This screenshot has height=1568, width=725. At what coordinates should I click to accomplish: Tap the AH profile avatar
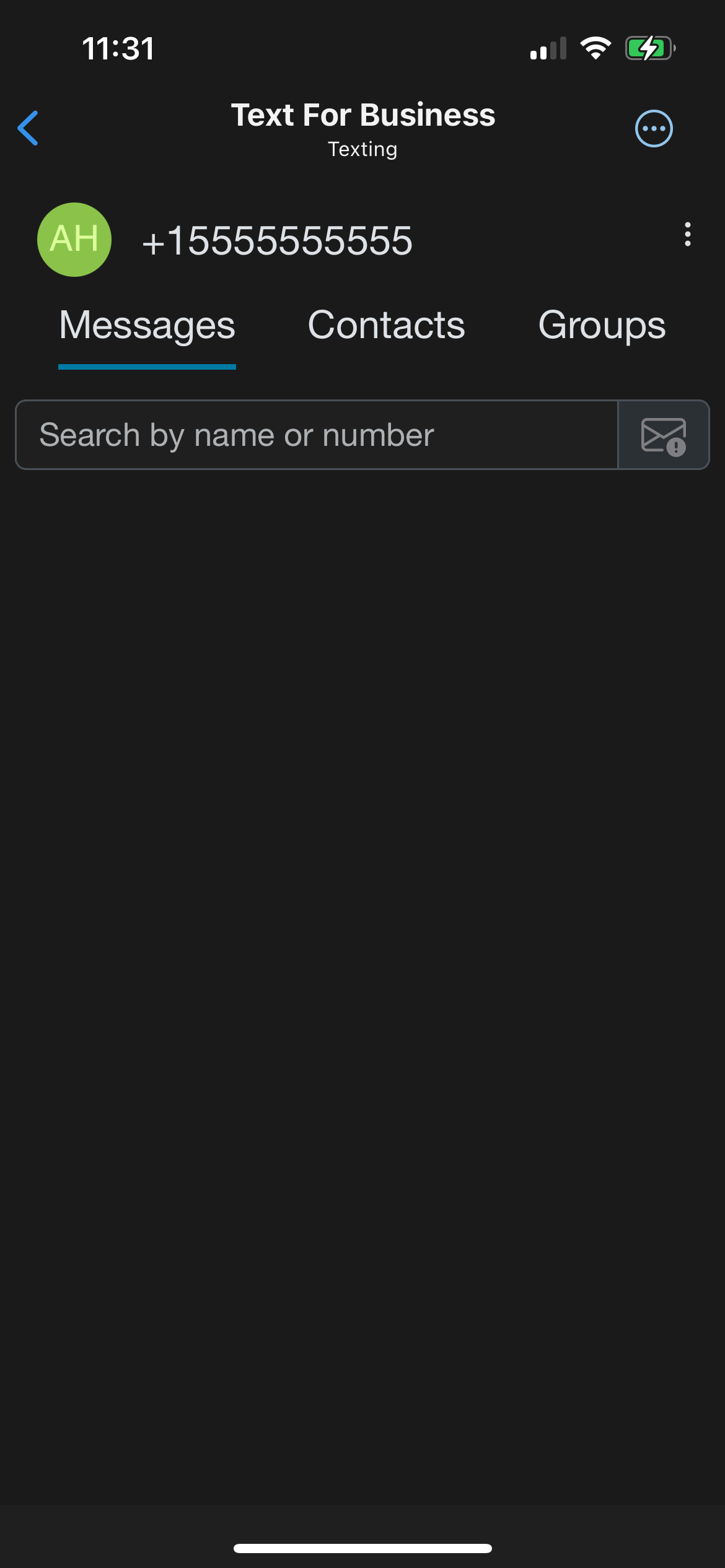(74, 240)
